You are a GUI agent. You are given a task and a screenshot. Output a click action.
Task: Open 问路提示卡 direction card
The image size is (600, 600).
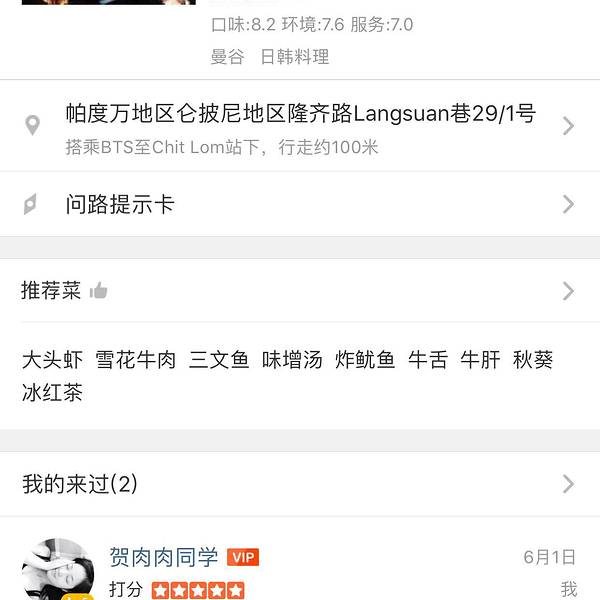[x=300, y=205]
